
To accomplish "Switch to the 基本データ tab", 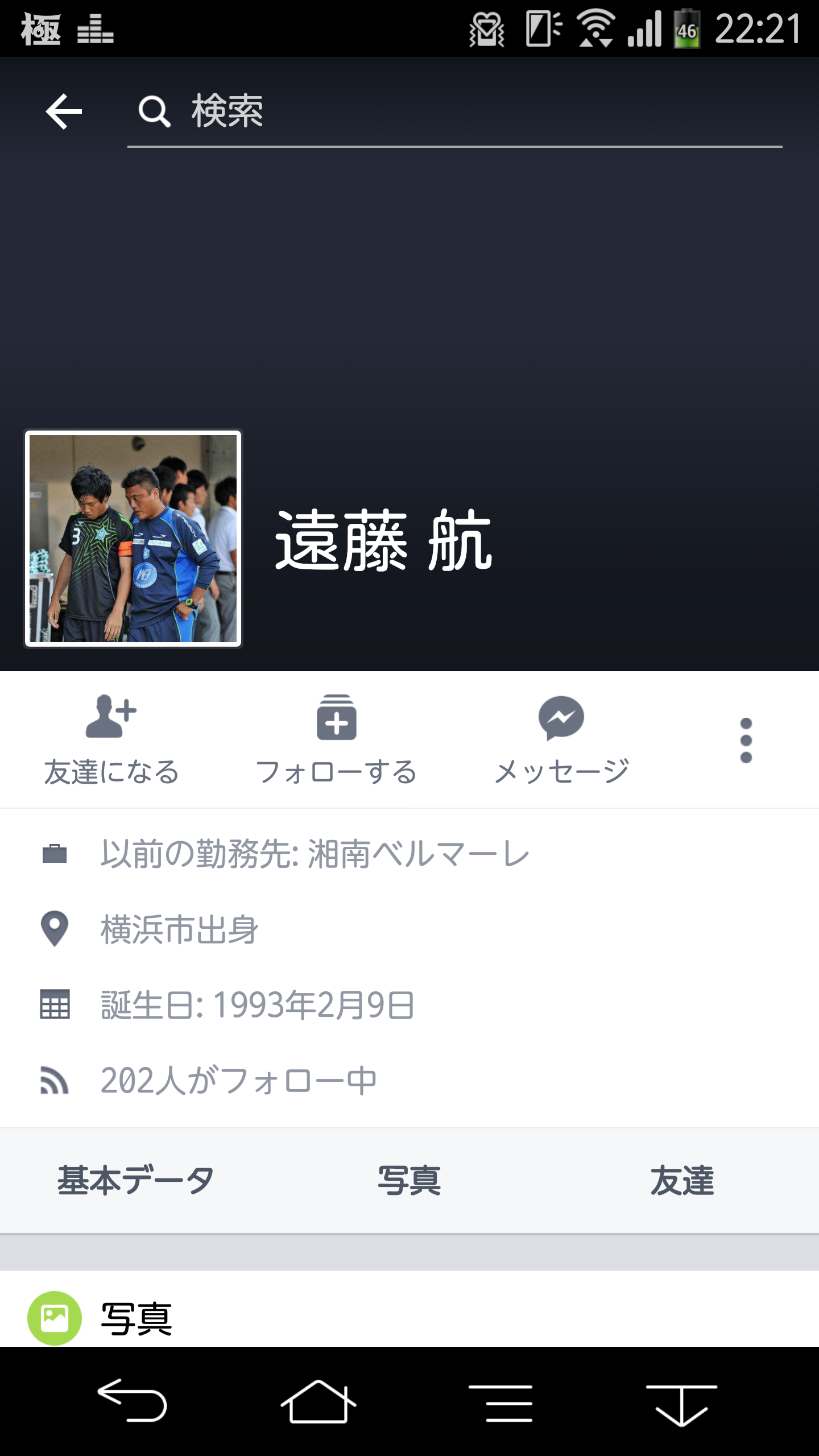I will click(x=135, y=1180).
